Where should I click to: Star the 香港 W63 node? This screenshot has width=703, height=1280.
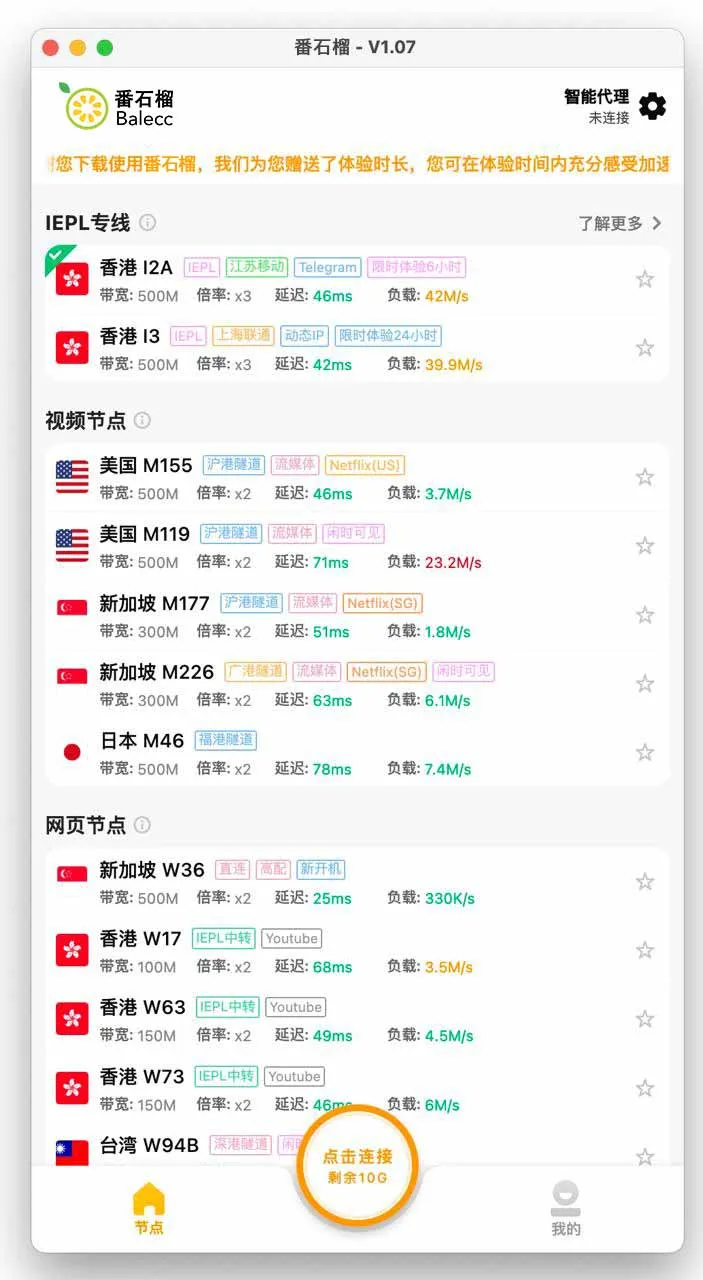tap(645, 1019)
